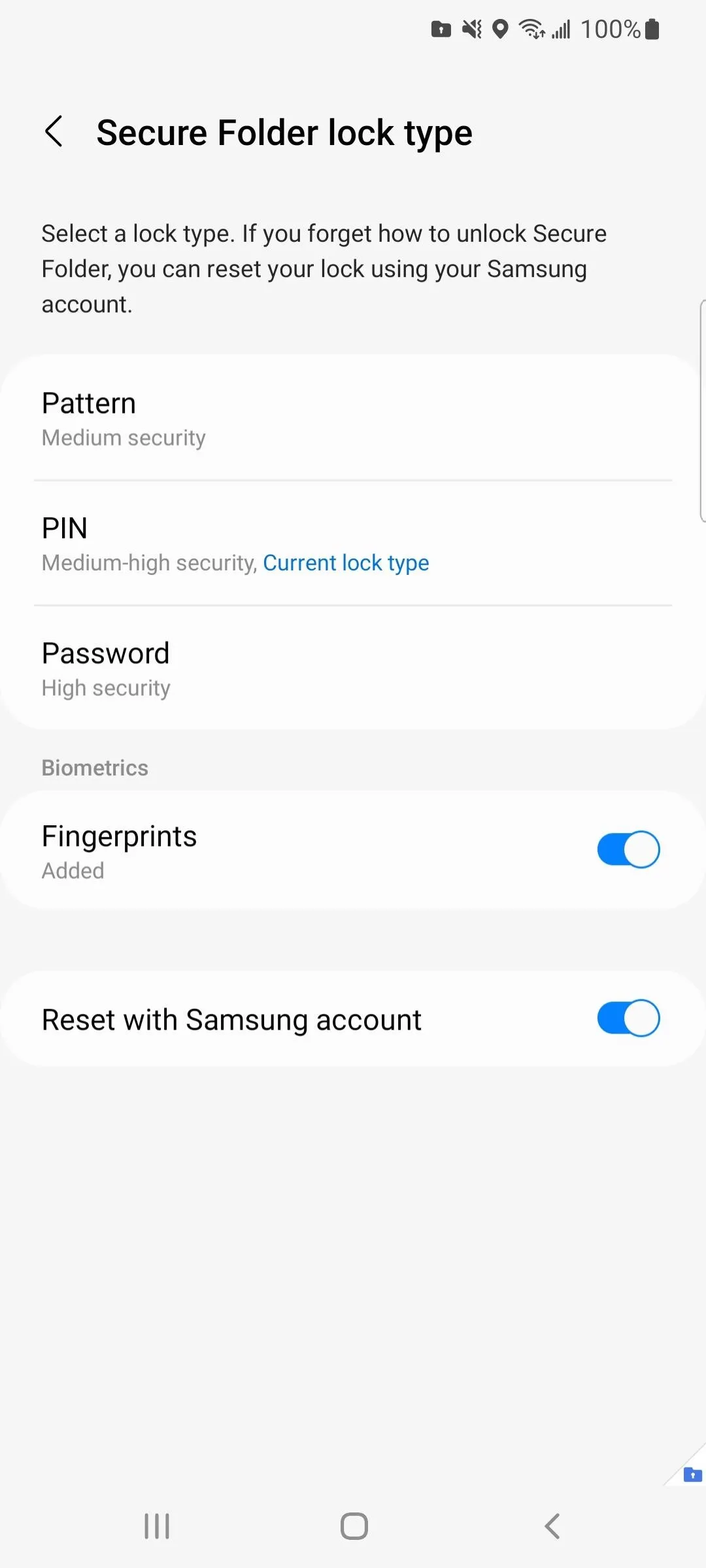Screen dimensions: 706x1568
Task: Select Password high security lock
Action: pyautogui.click(x=353, y=668)
